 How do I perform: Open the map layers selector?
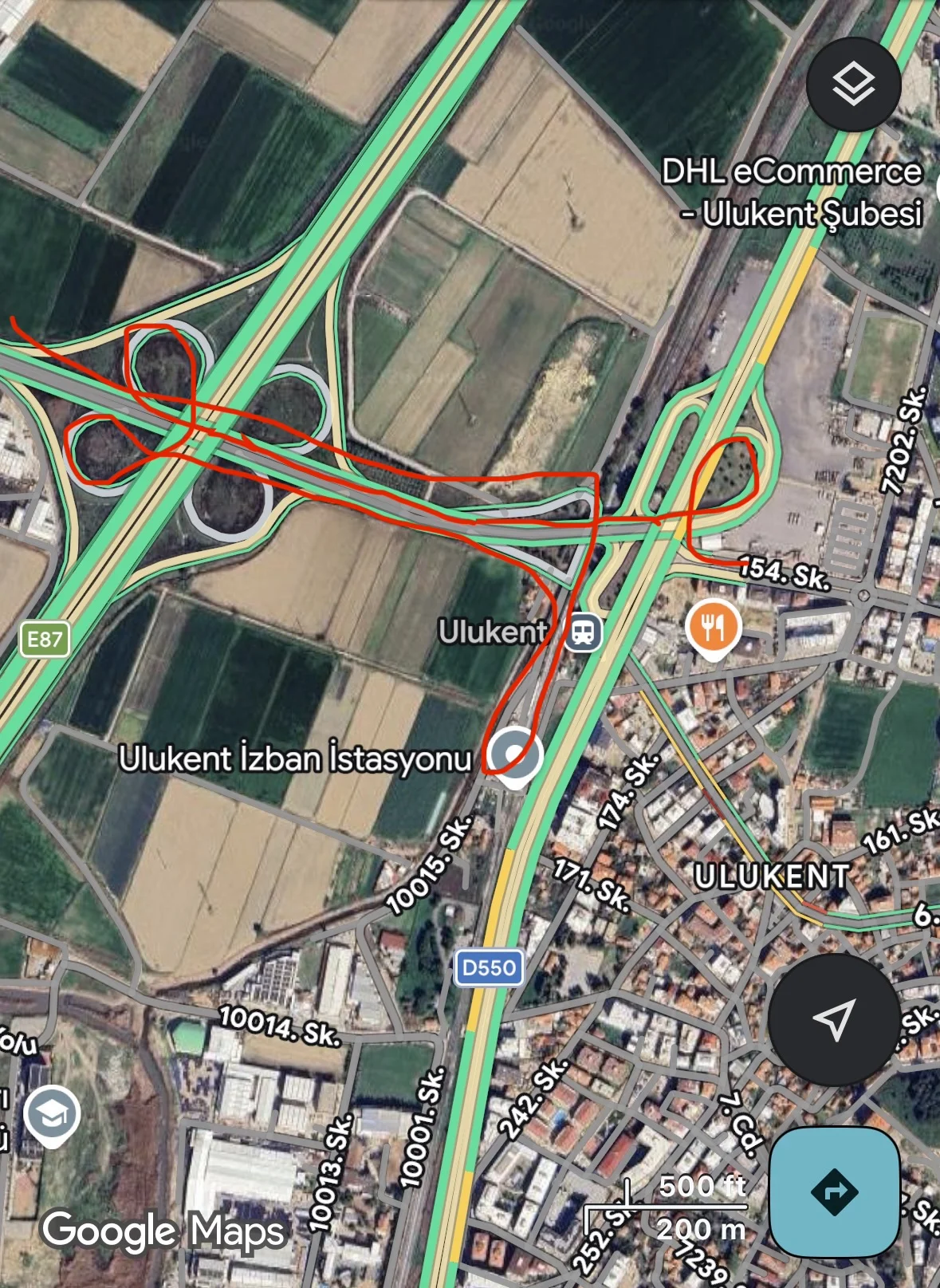[853, 85]
